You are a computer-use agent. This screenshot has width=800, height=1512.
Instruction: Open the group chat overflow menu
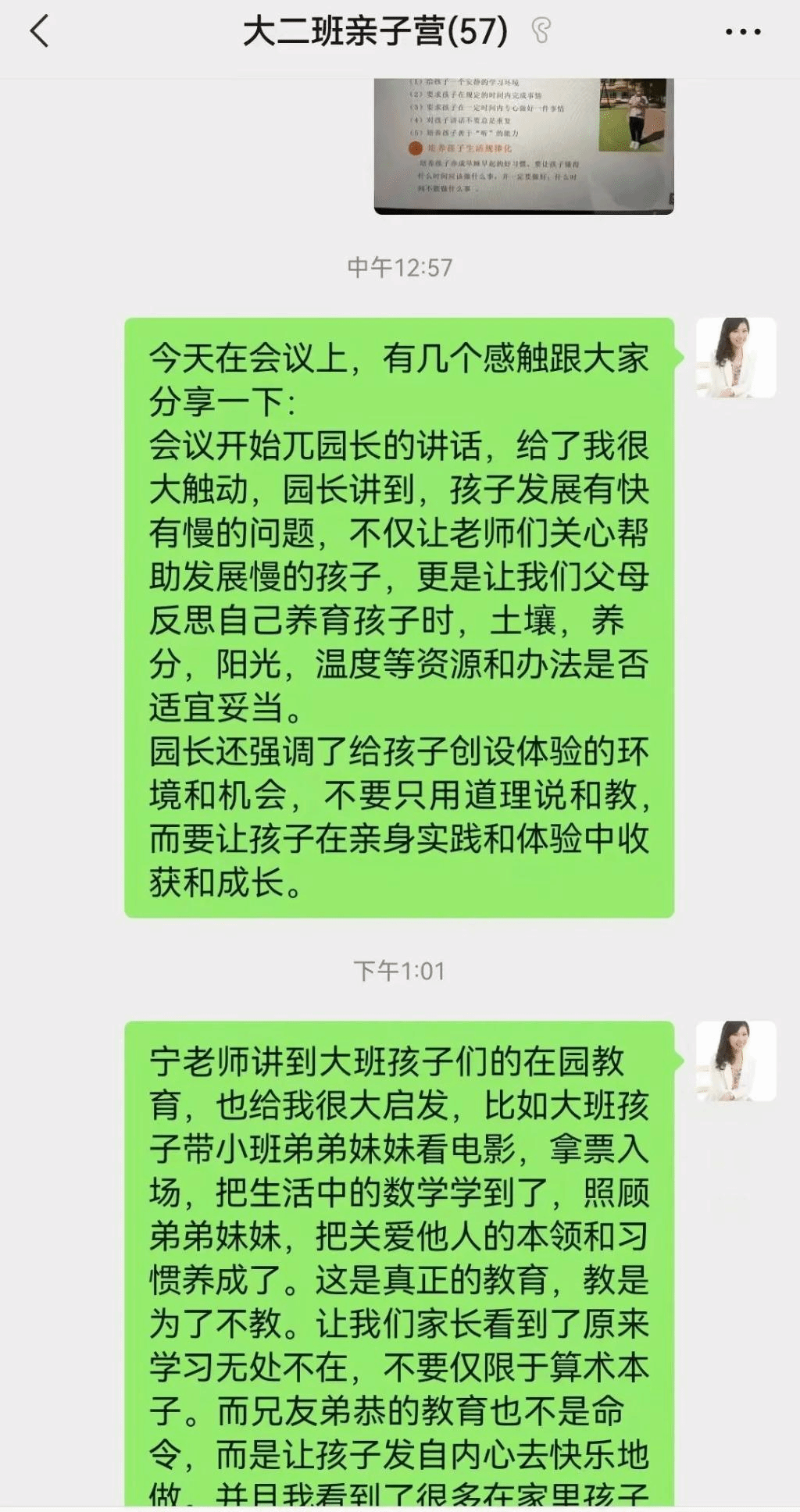pyautogui.click(x=742, y=32)
